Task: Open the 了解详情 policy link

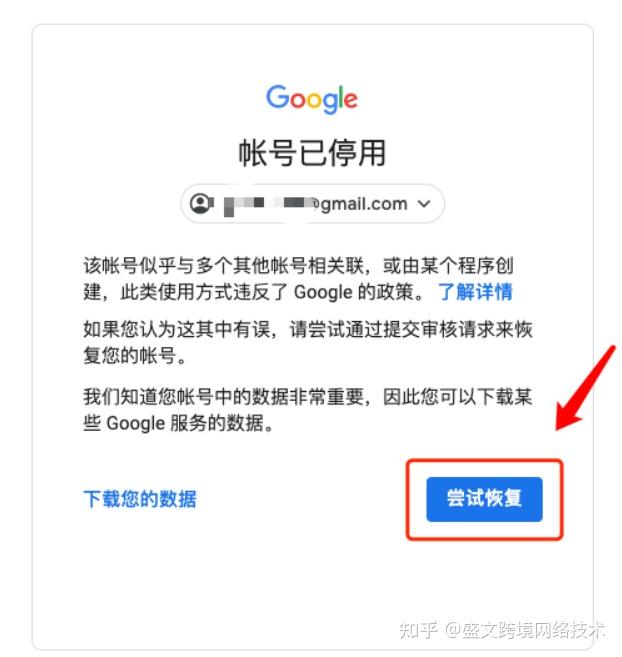Action: (475, 292)
